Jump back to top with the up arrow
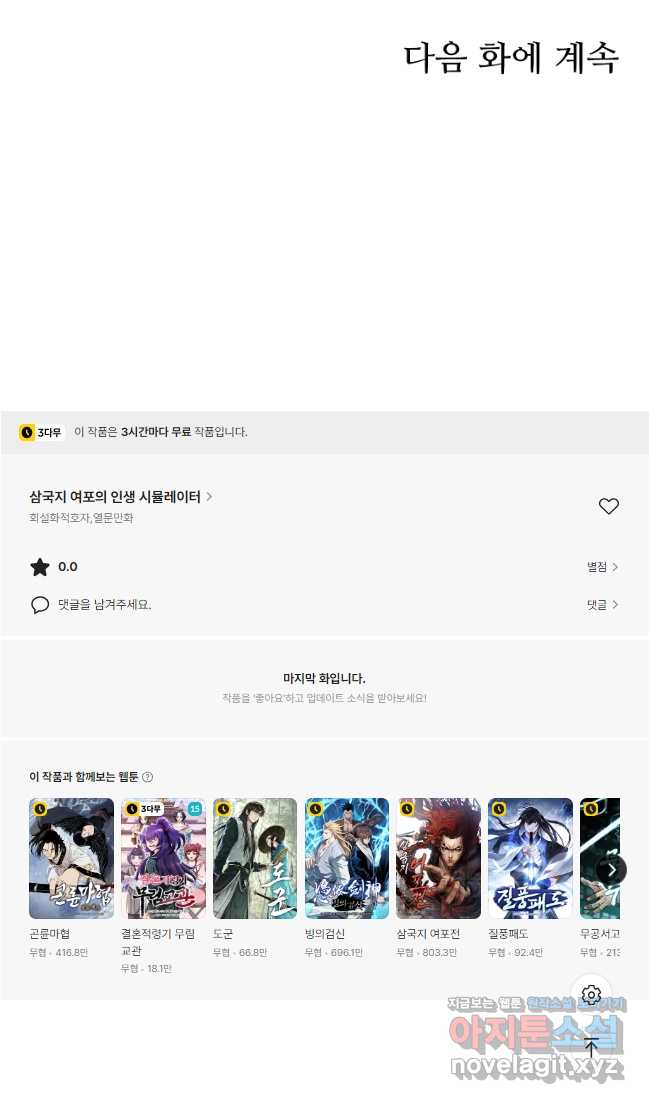Image resolution: width=649 pixels, height=1104 pixels. (591, 1048)
